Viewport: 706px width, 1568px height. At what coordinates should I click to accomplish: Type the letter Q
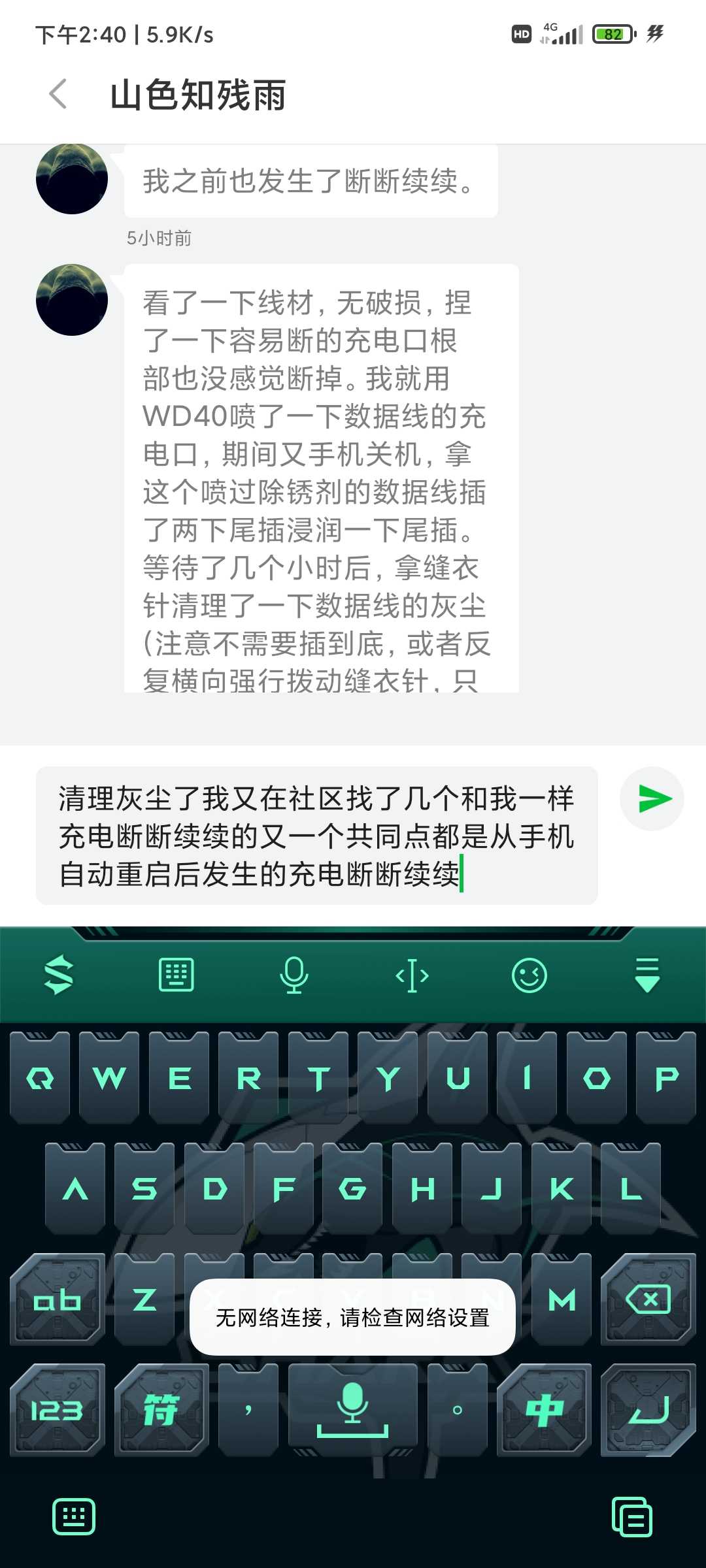click(x=40, y=1078)
